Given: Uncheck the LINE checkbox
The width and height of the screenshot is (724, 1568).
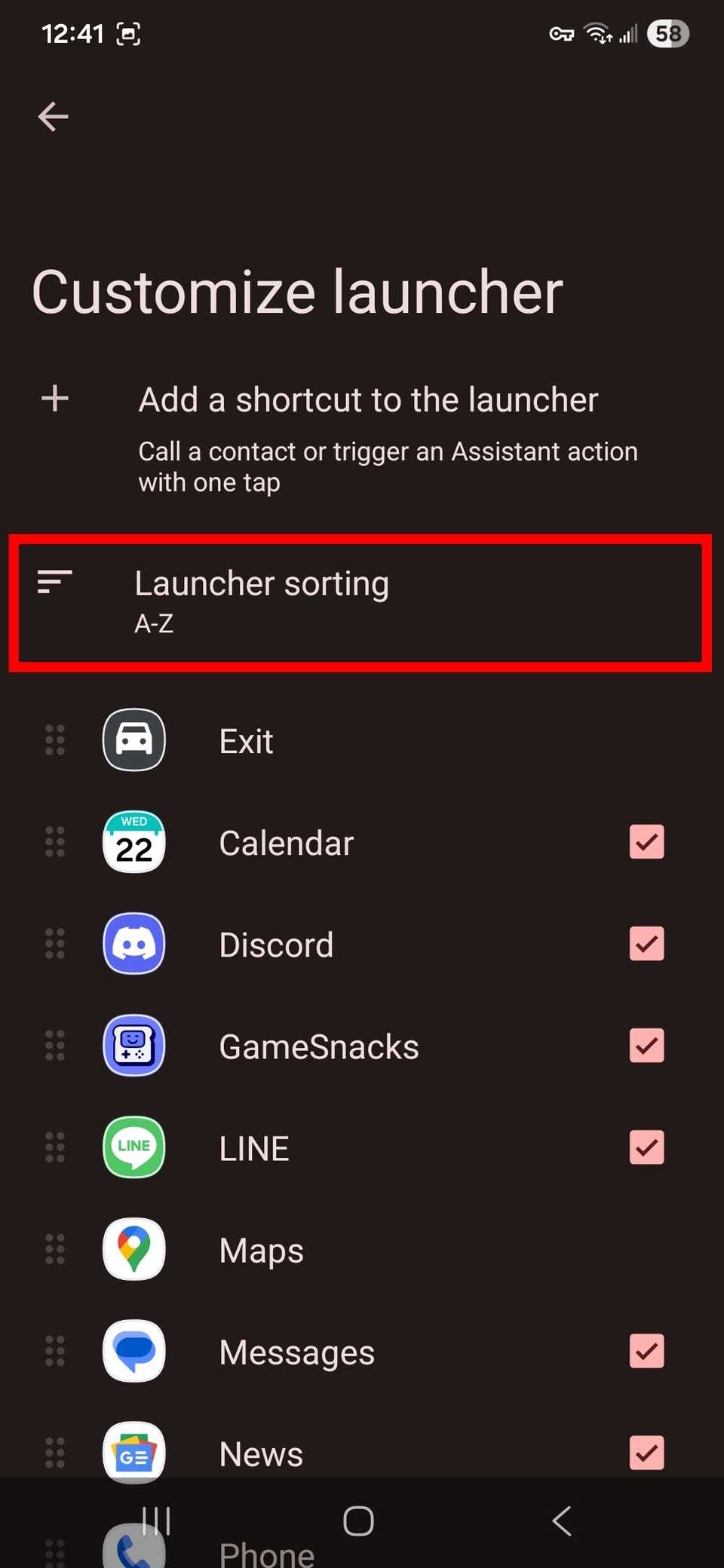Looking at the screenshot, I should (x=646, y=1147).
